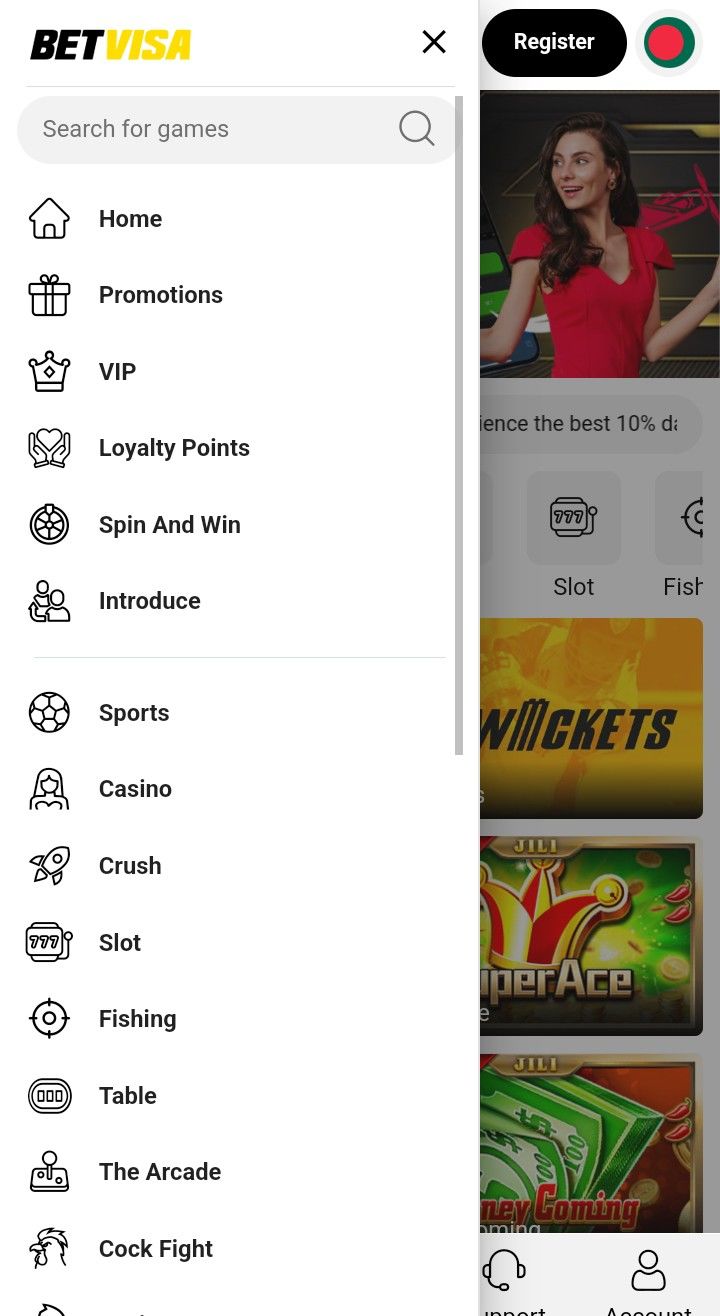Open the Introduce menu item

149,601
